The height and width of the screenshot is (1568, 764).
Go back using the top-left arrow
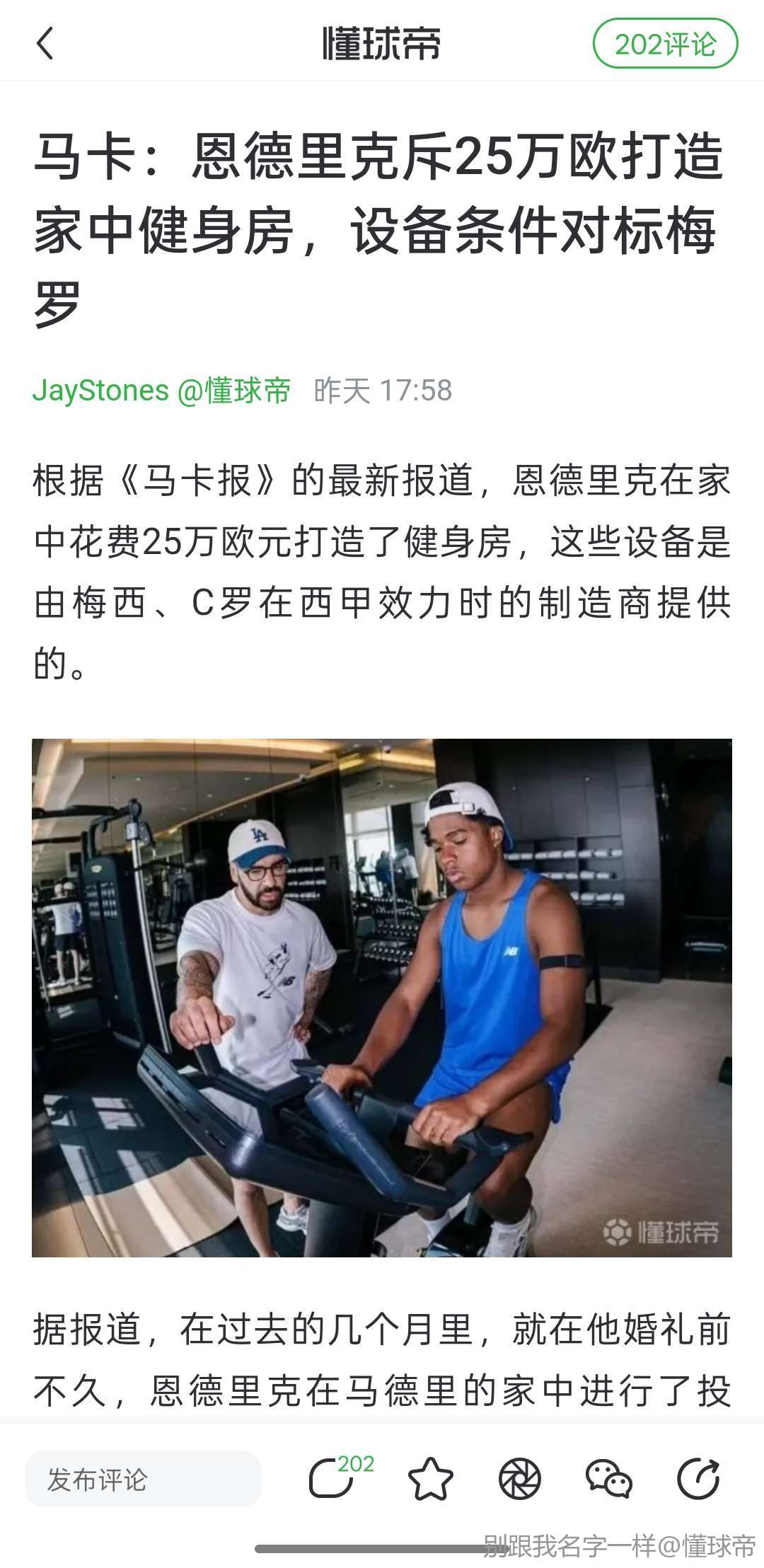click(x=45, y=43)
